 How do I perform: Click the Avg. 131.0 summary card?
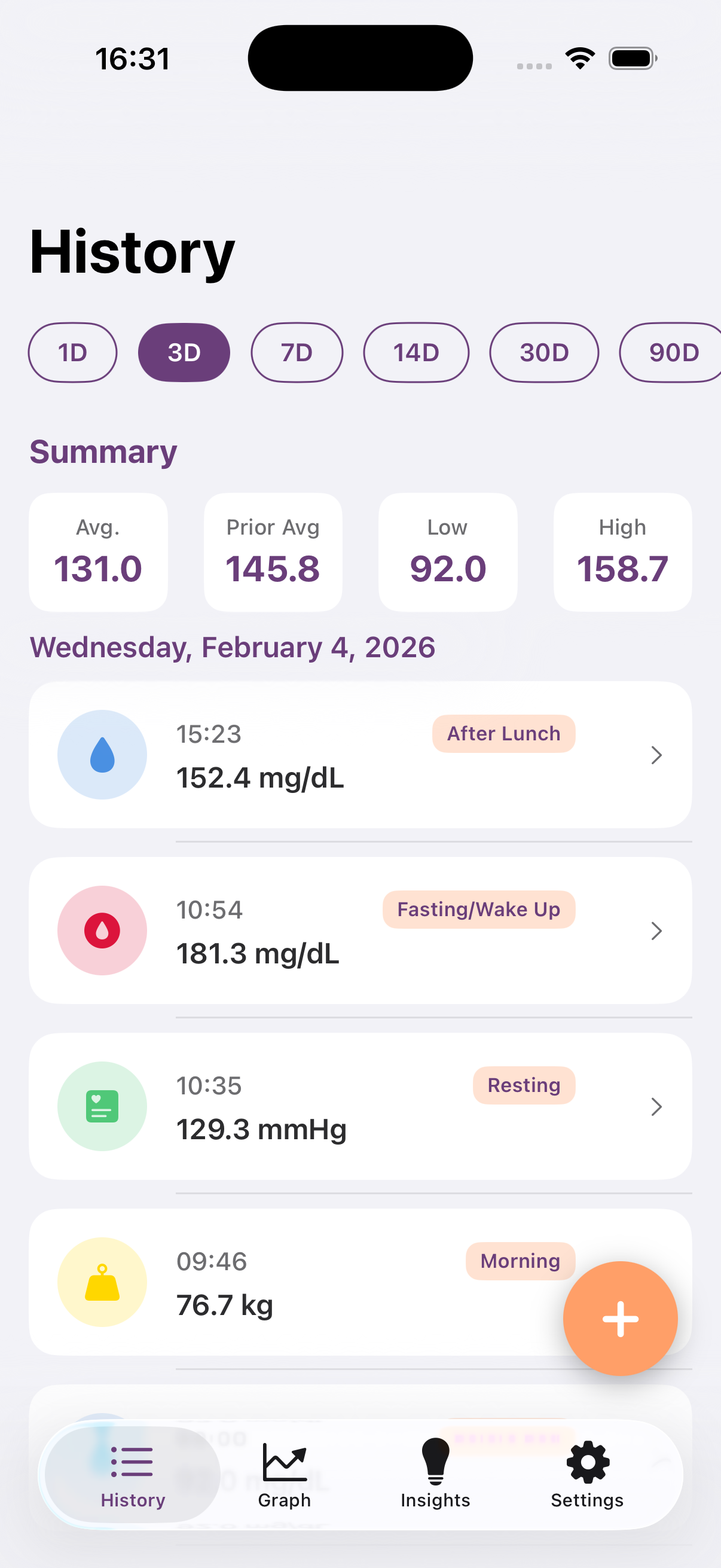(99, 551)
